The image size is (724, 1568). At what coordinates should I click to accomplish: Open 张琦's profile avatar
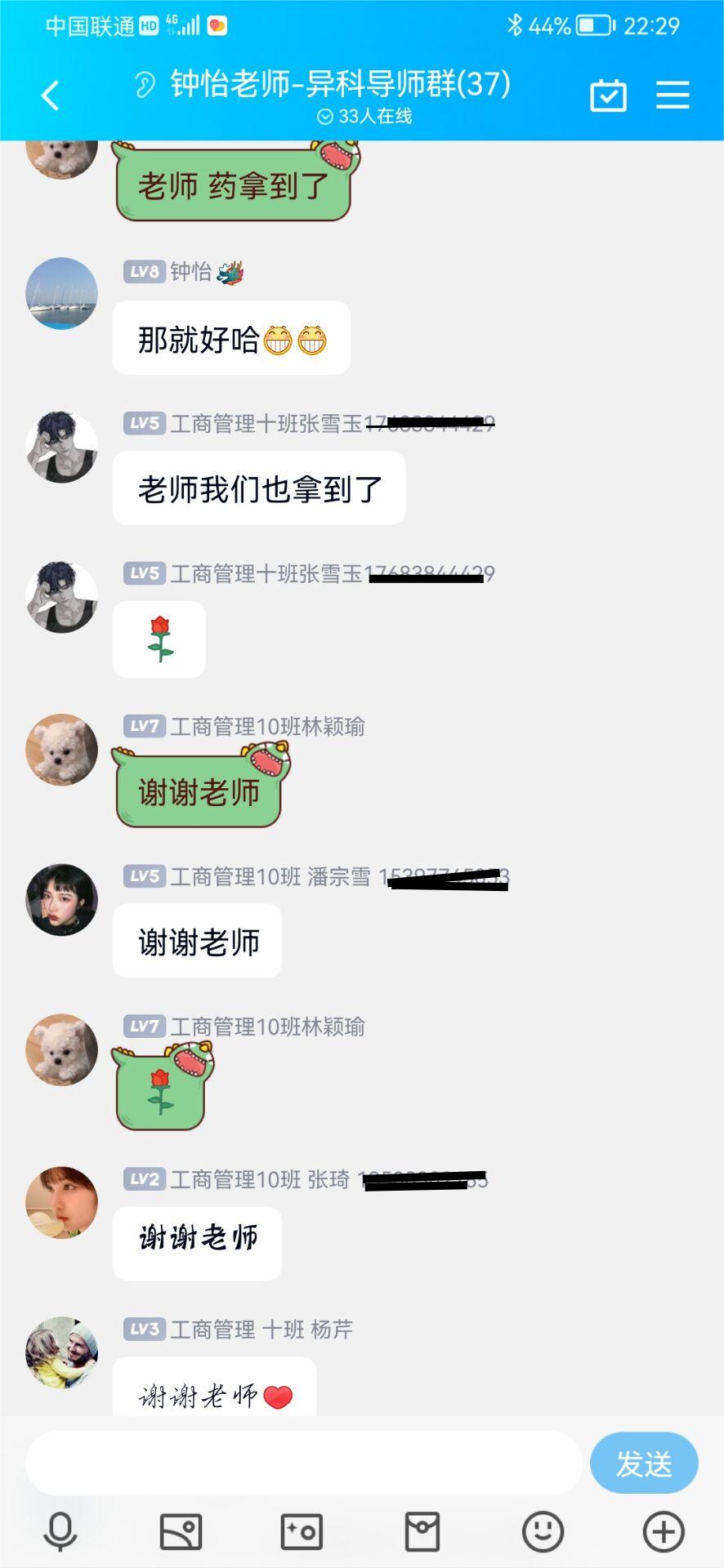coord(62,1202)
